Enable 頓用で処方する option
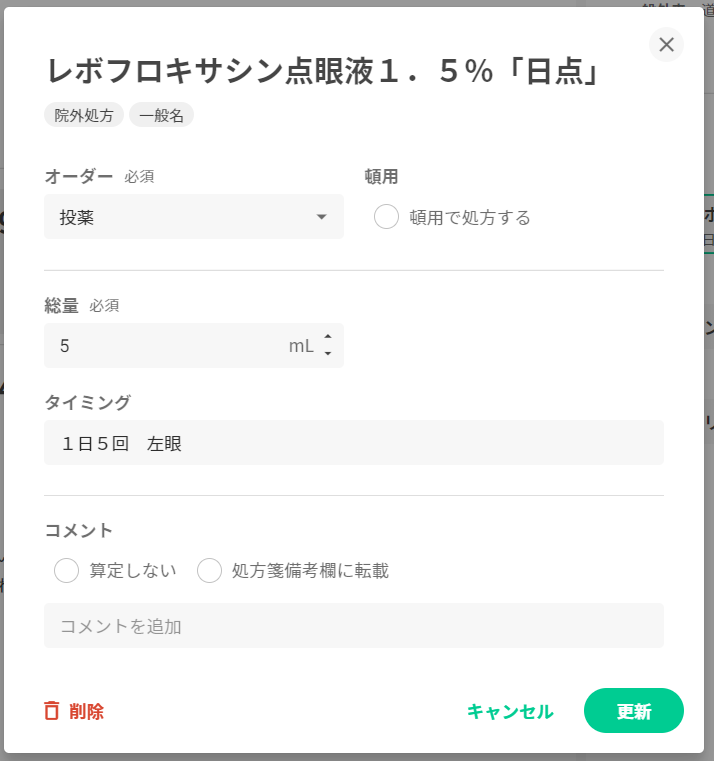Screen dimensions: 714x761 [387, 217]
